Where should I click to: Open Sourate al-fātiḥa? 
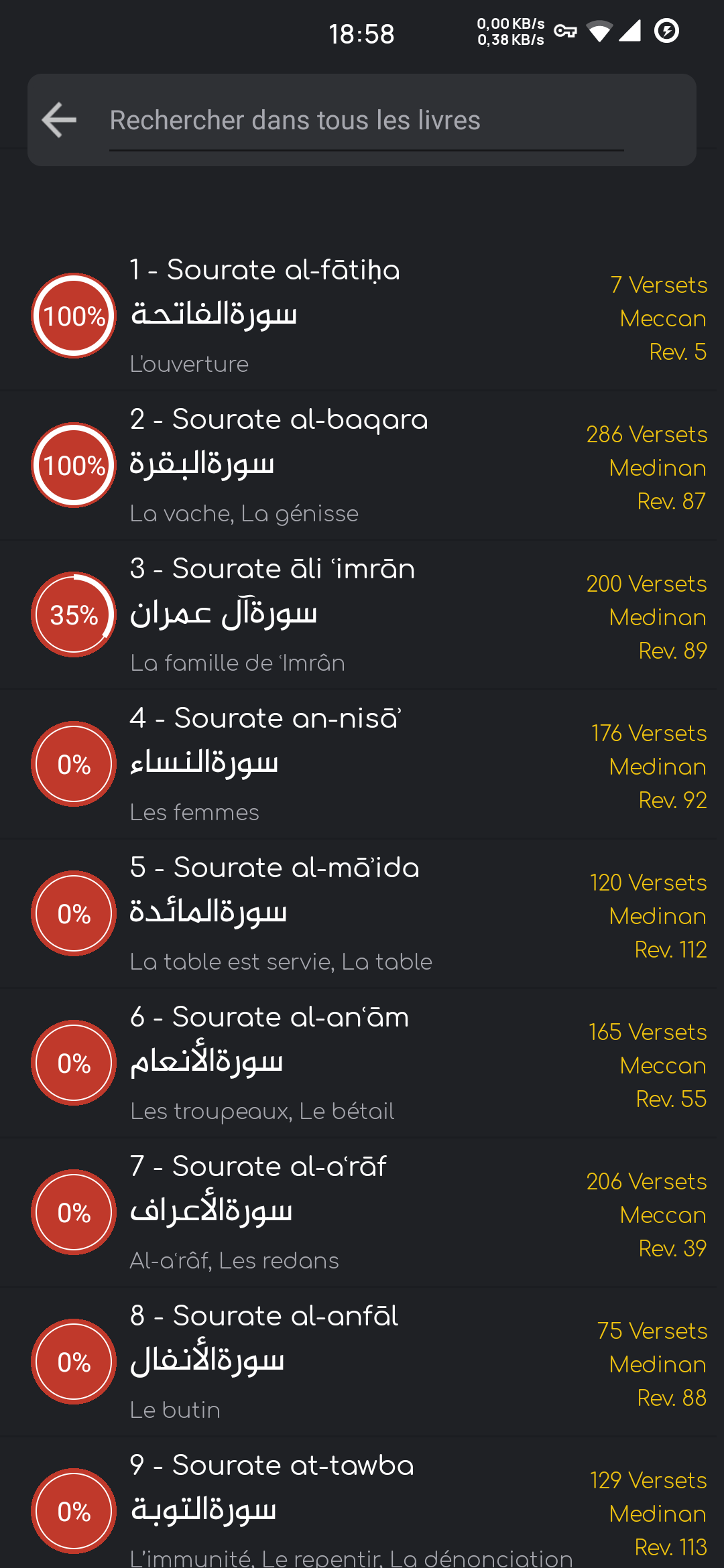coord(362,316)
